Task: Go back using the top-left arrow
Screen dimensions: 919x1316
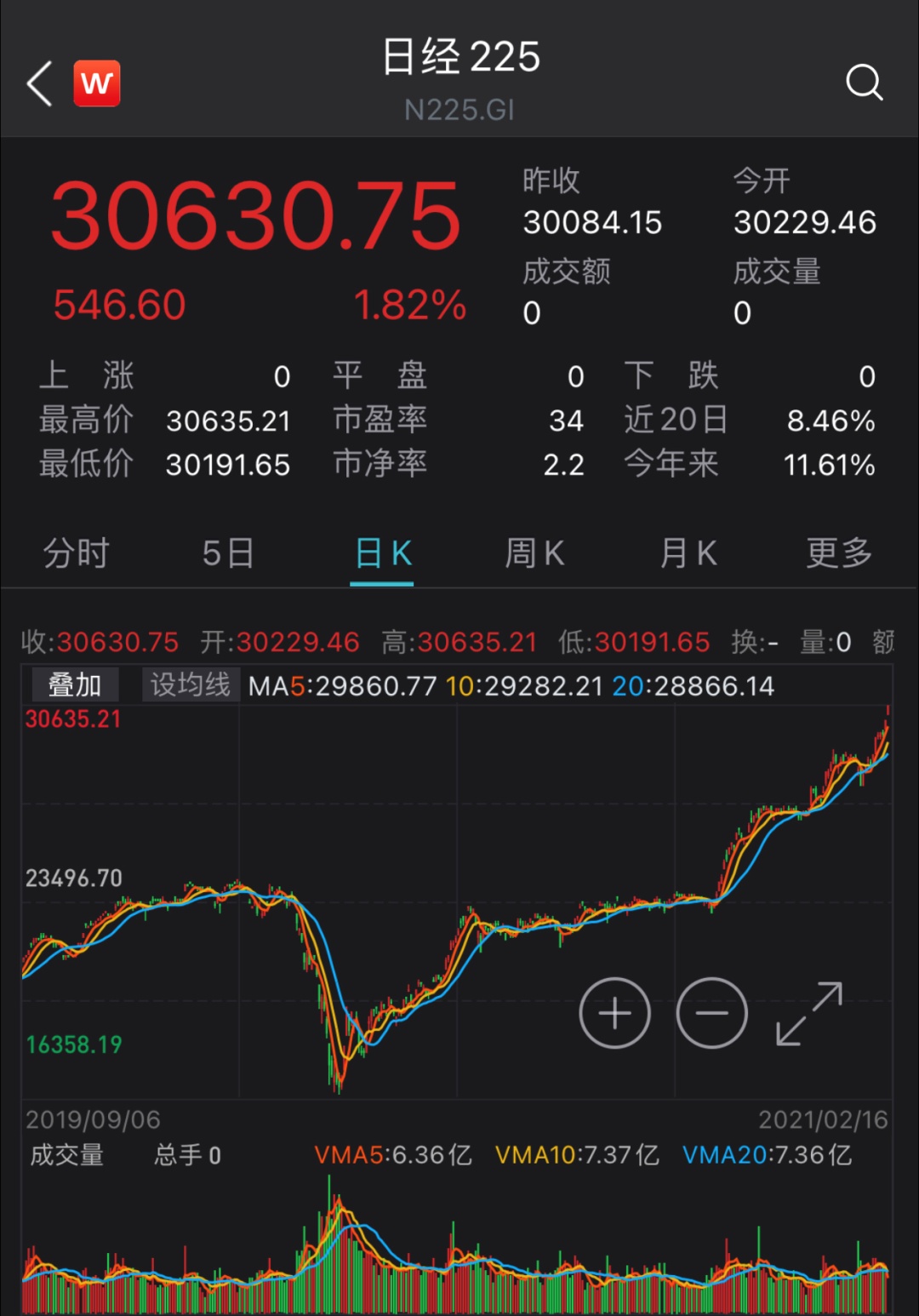Action: coord(40,83)
